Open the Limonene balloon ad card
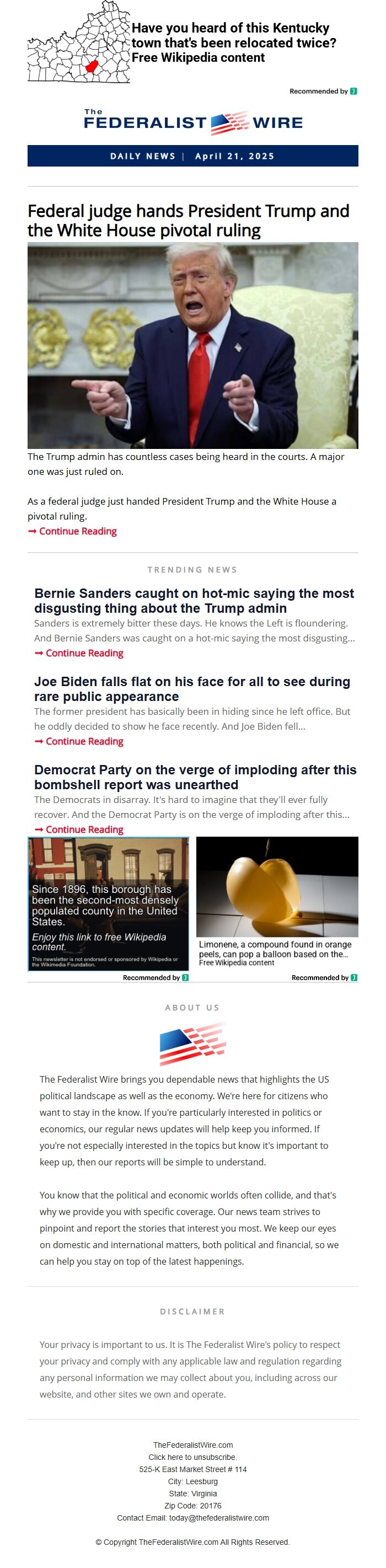 (276, 901)
